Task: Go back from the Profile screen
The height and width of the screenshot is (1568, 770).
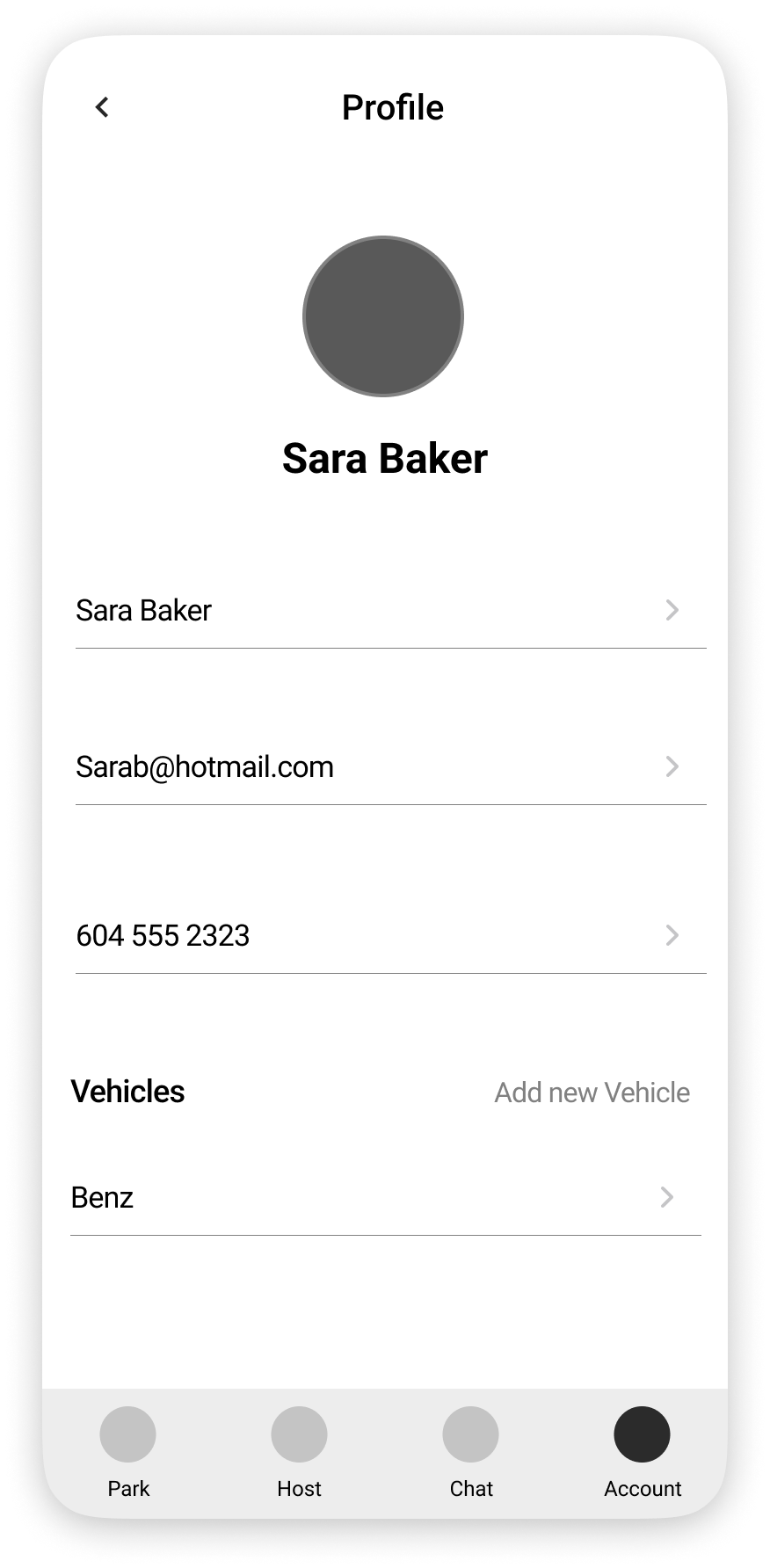Action: tap(102, 107)
